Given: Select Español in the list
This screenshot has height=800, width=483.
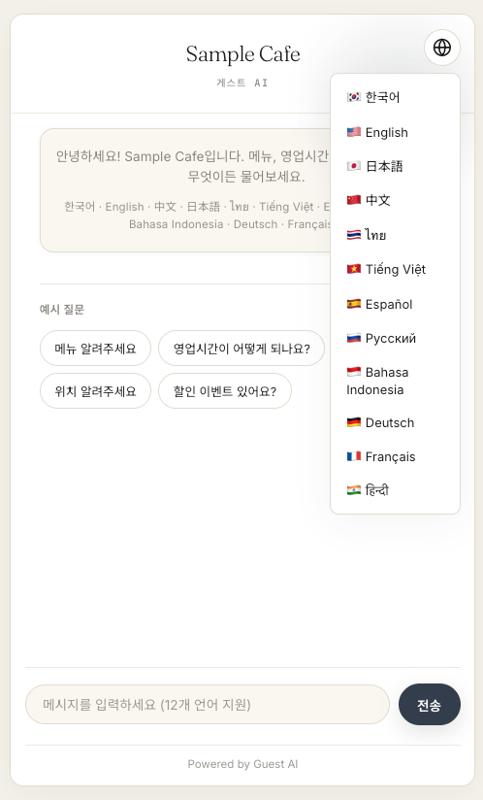Looking at the screenshot, I should (x=395, y=304).
